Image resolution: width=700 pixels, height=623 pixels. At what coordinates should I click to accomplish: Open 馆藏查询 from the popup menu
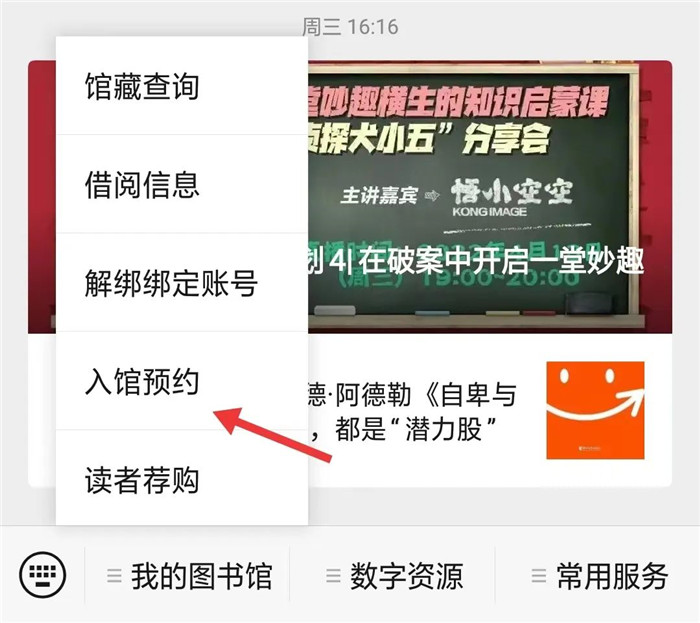point(142,87)
